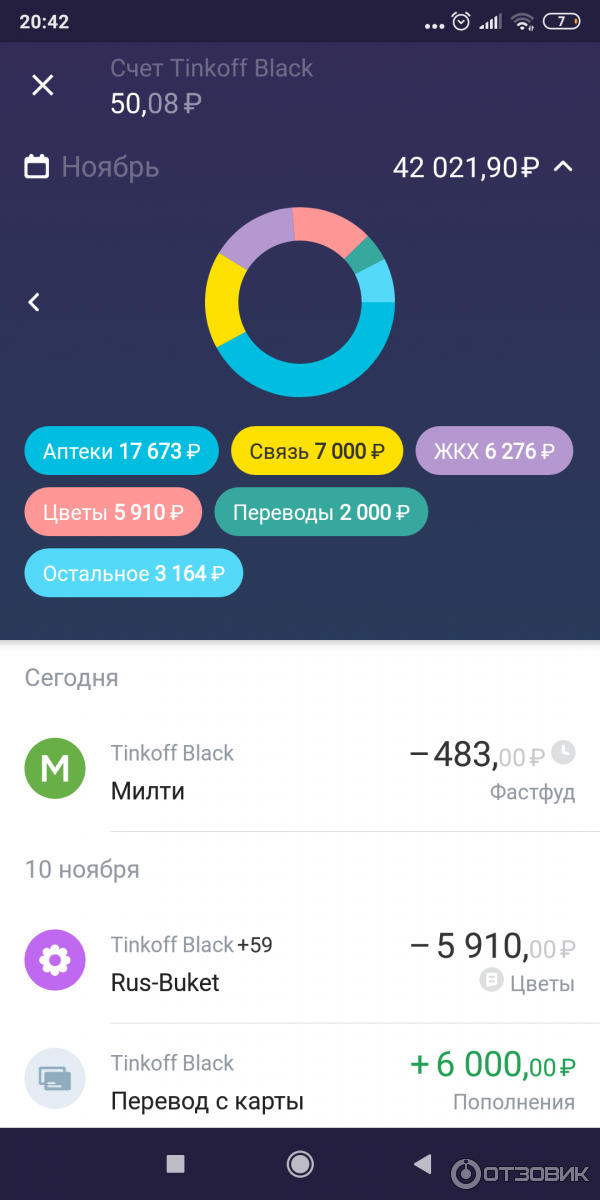Screen dimensions: 600x1200
Task: Tap the system home button
Action: tap(299, 1163)
